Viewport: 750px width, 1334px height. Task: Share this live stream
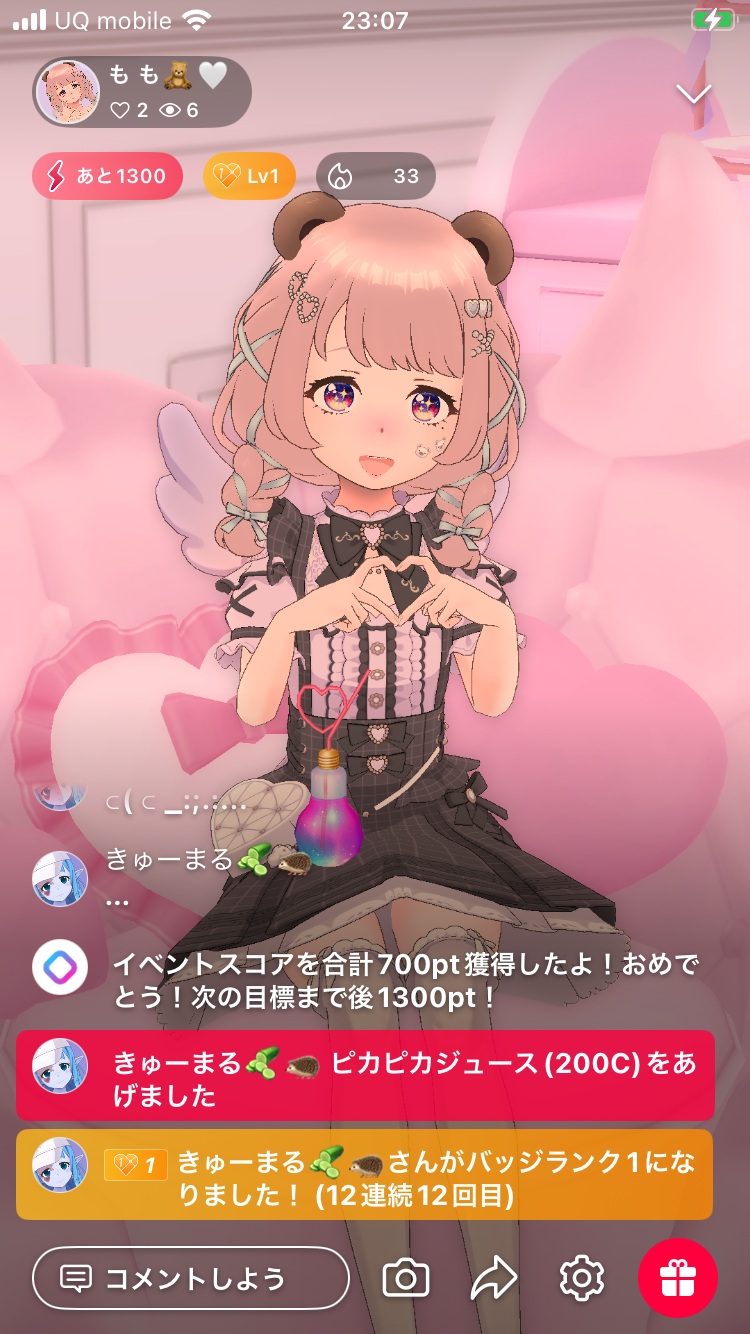(494, 1278)
